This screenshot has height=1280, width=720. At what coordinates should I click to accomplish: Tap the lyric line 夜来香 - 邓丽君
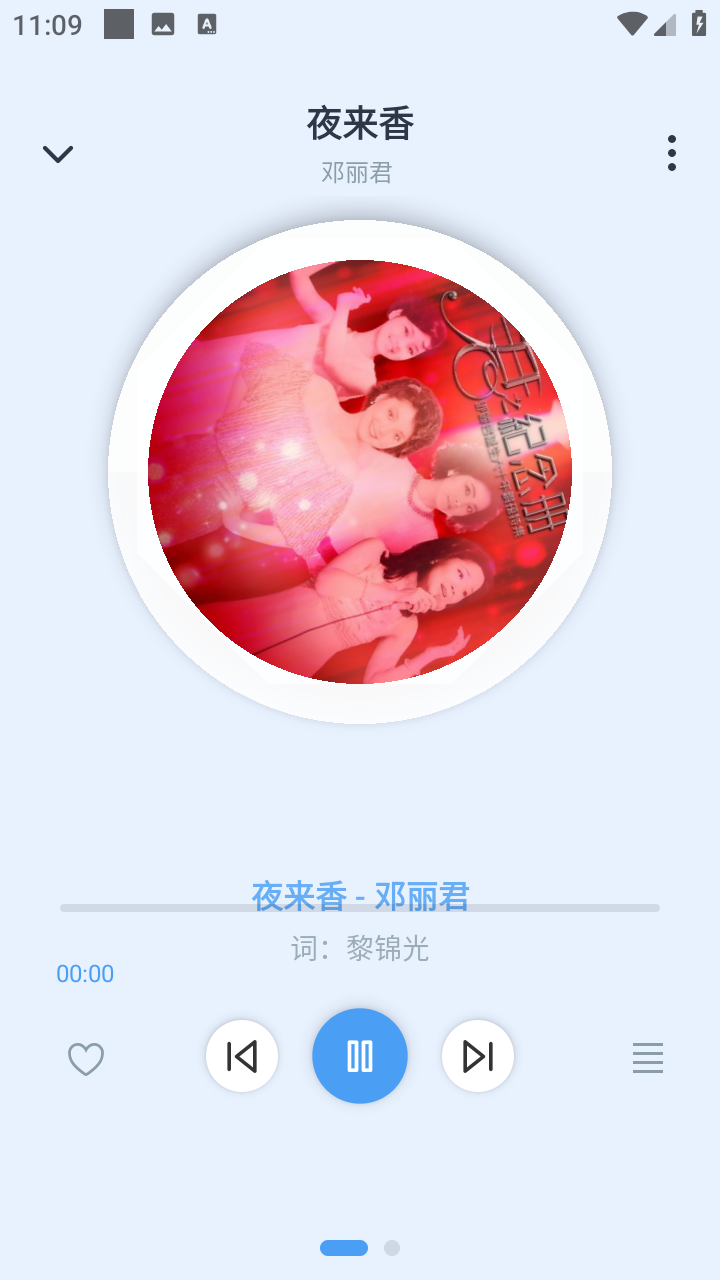pos(360,895)
